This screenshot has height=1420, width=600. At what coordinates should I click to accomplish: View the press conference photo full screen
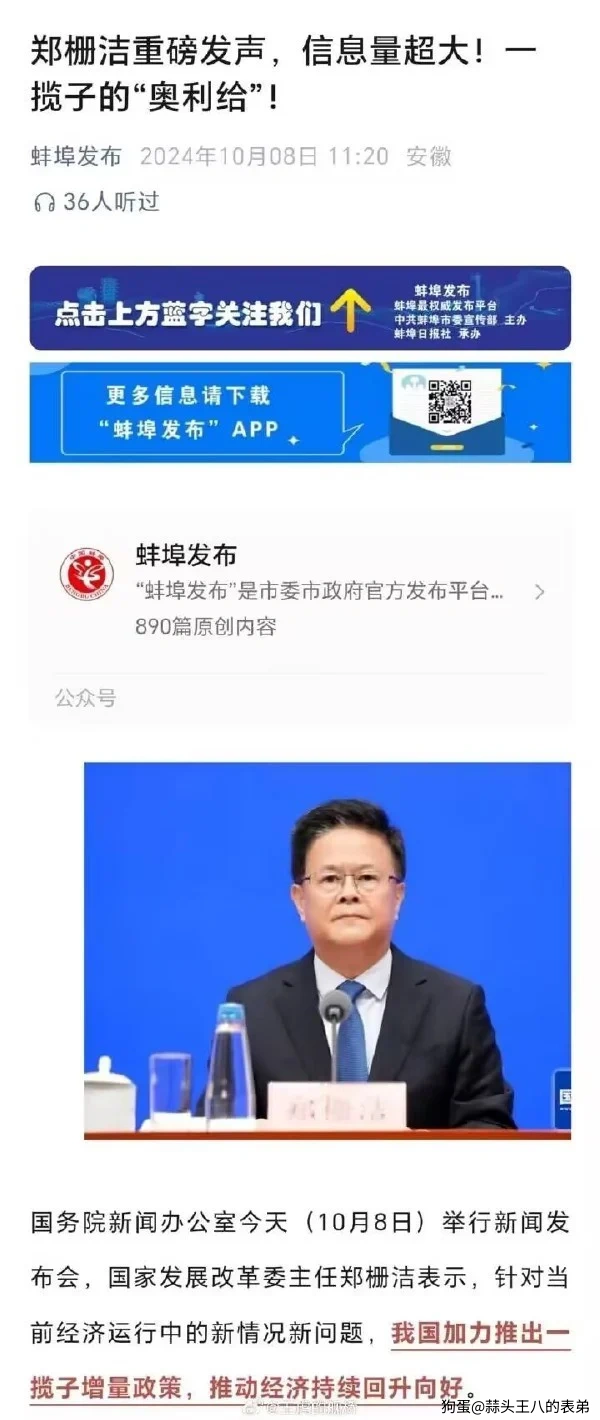(327, 950)
